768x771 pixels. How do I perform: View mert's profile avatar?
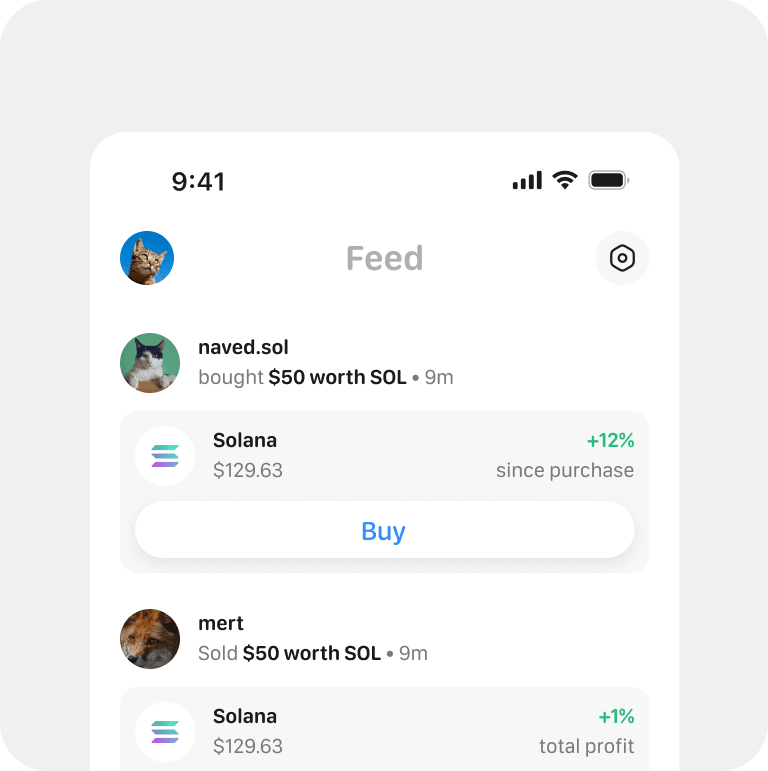150,638
